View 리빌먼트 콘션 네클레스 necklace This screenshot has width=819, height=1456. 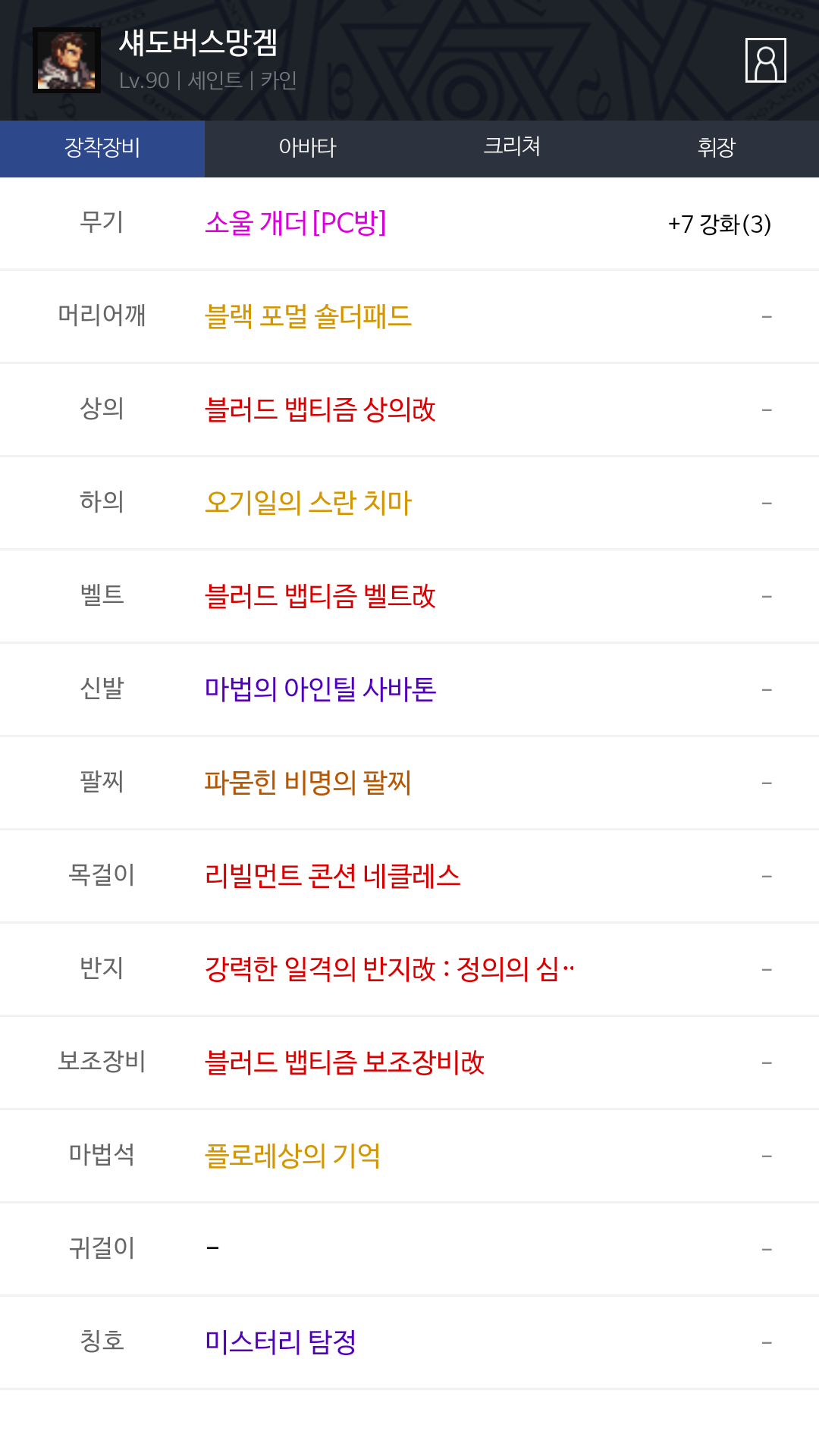tap(332, 876)
